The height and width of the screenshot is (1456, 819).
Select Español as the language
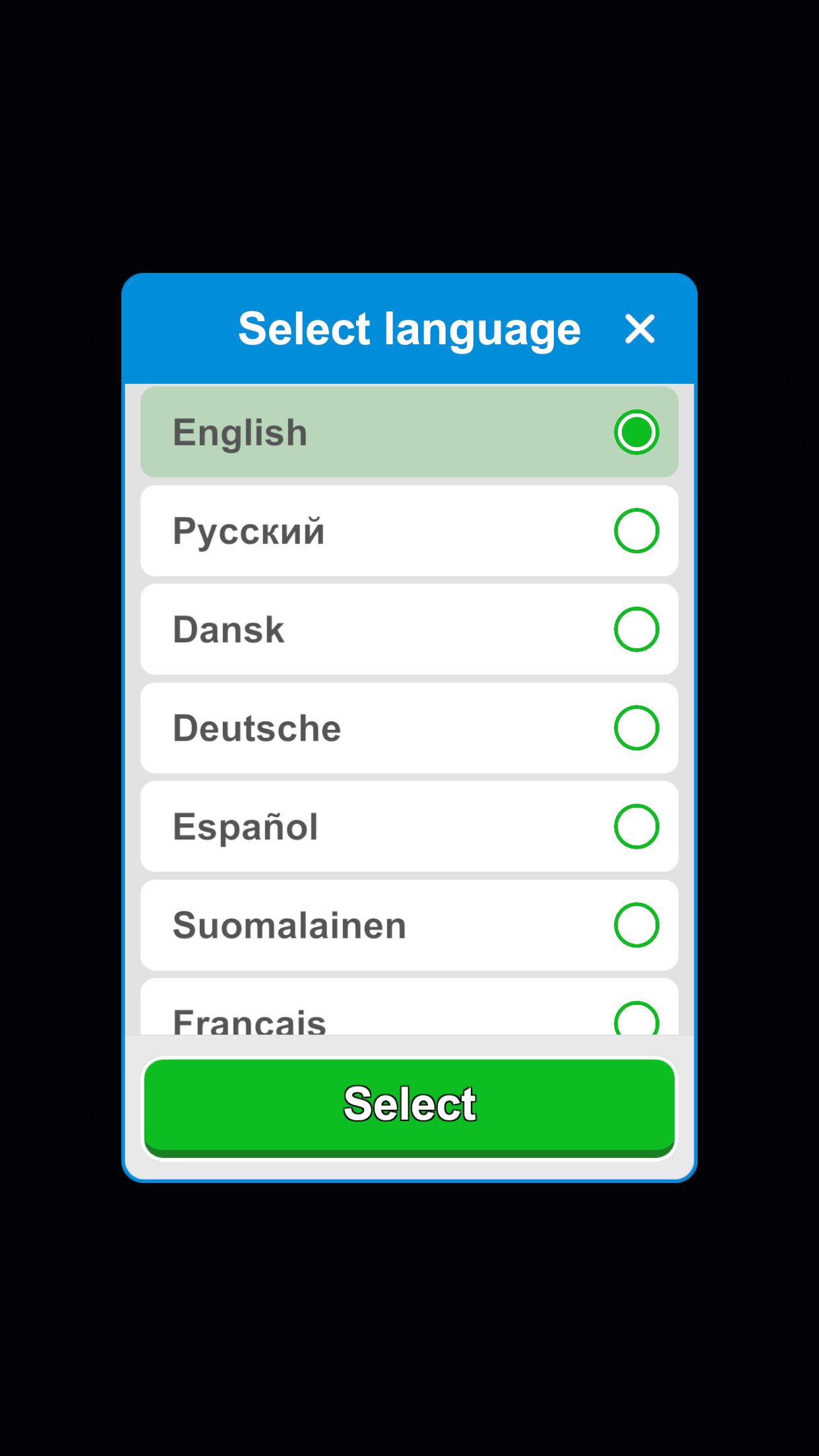[409, 826]
